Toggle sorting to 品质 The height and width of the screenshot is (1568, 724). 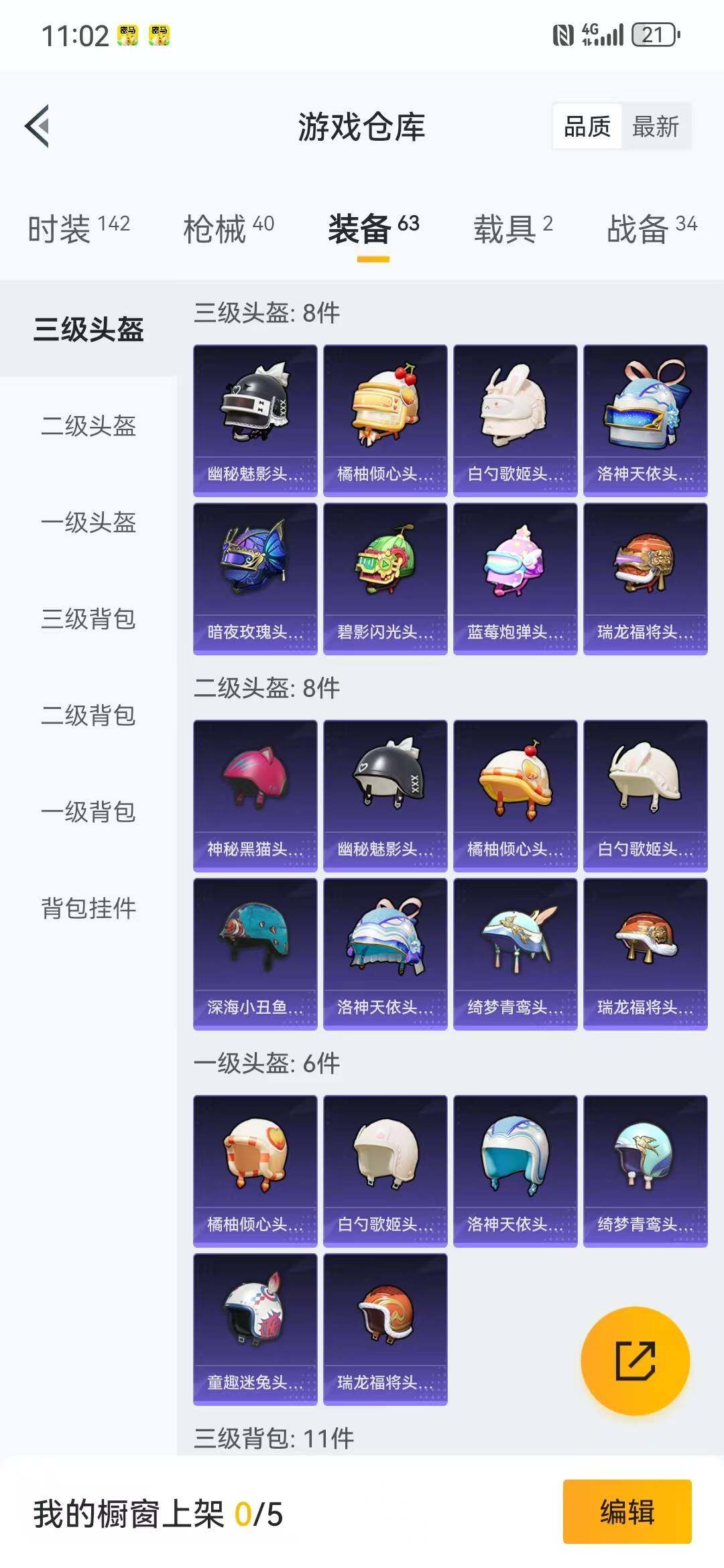tap(587, 127)
